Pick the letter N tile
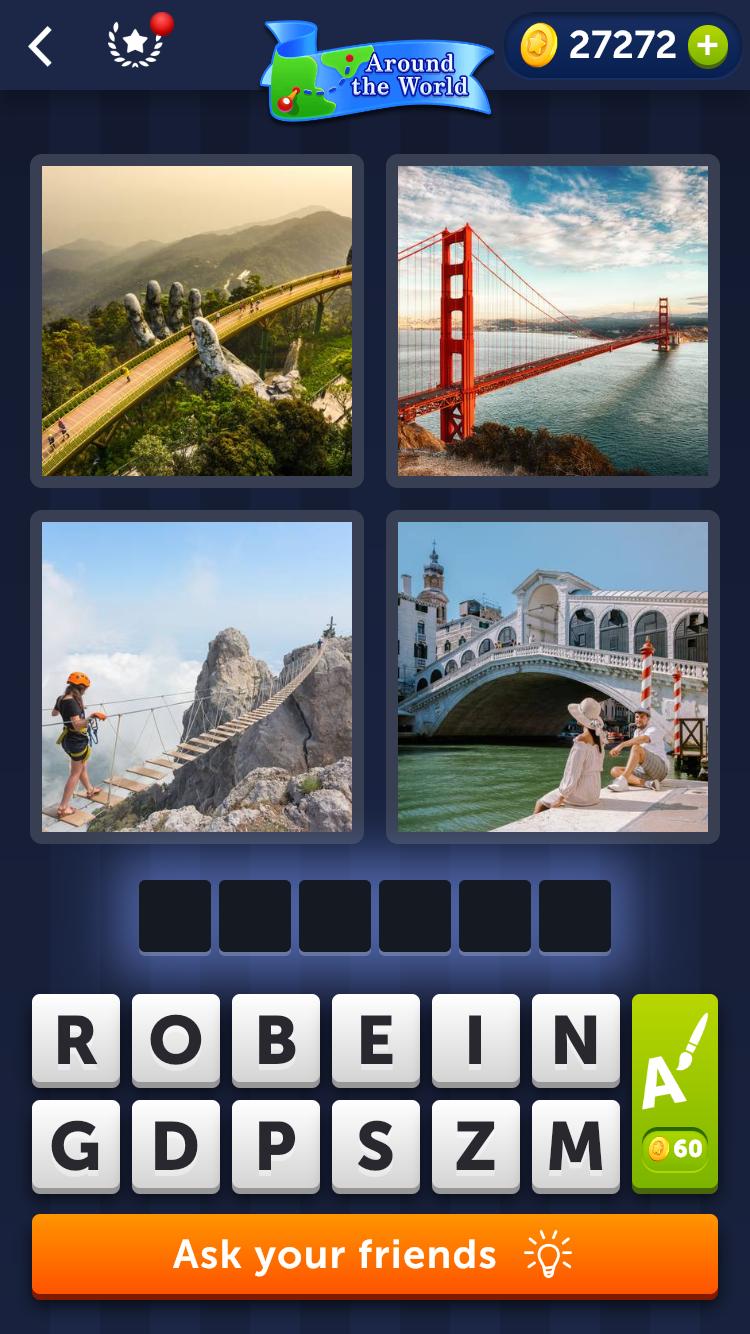The height and width of the screenshot is (1334, 750). point(576,1040)
